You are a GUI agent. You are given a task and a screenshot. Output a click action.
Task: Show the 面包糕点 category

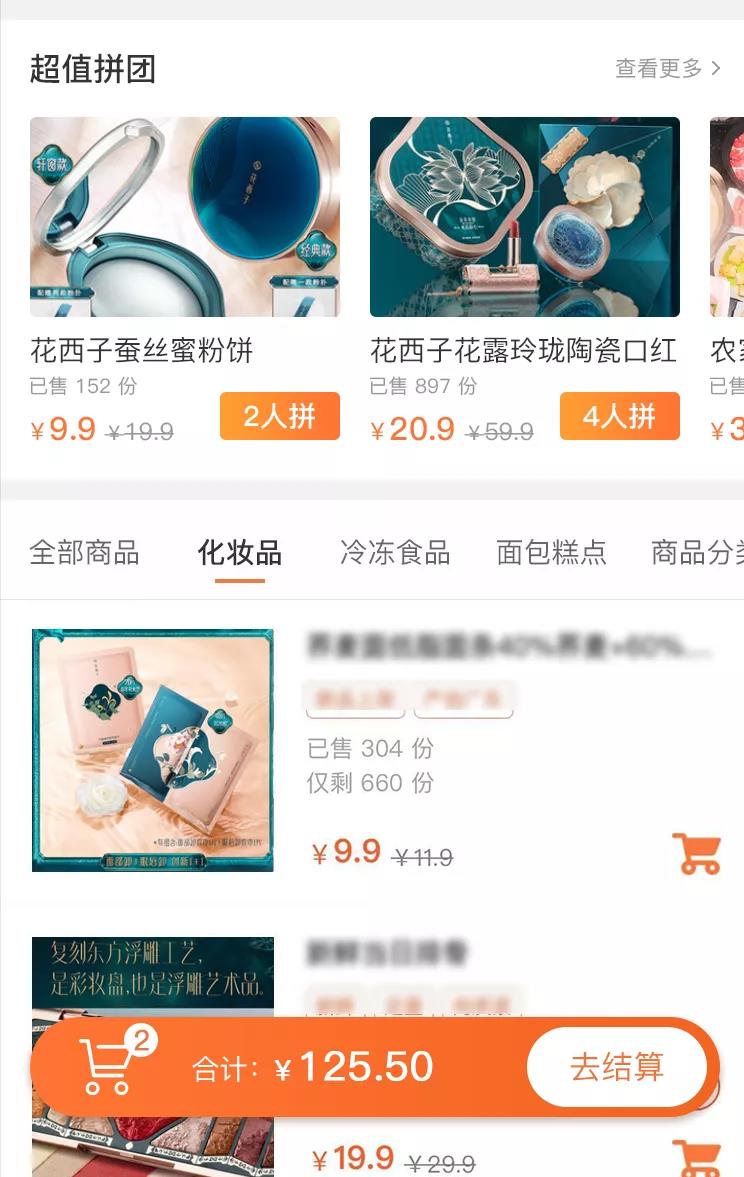click(551, 553)
